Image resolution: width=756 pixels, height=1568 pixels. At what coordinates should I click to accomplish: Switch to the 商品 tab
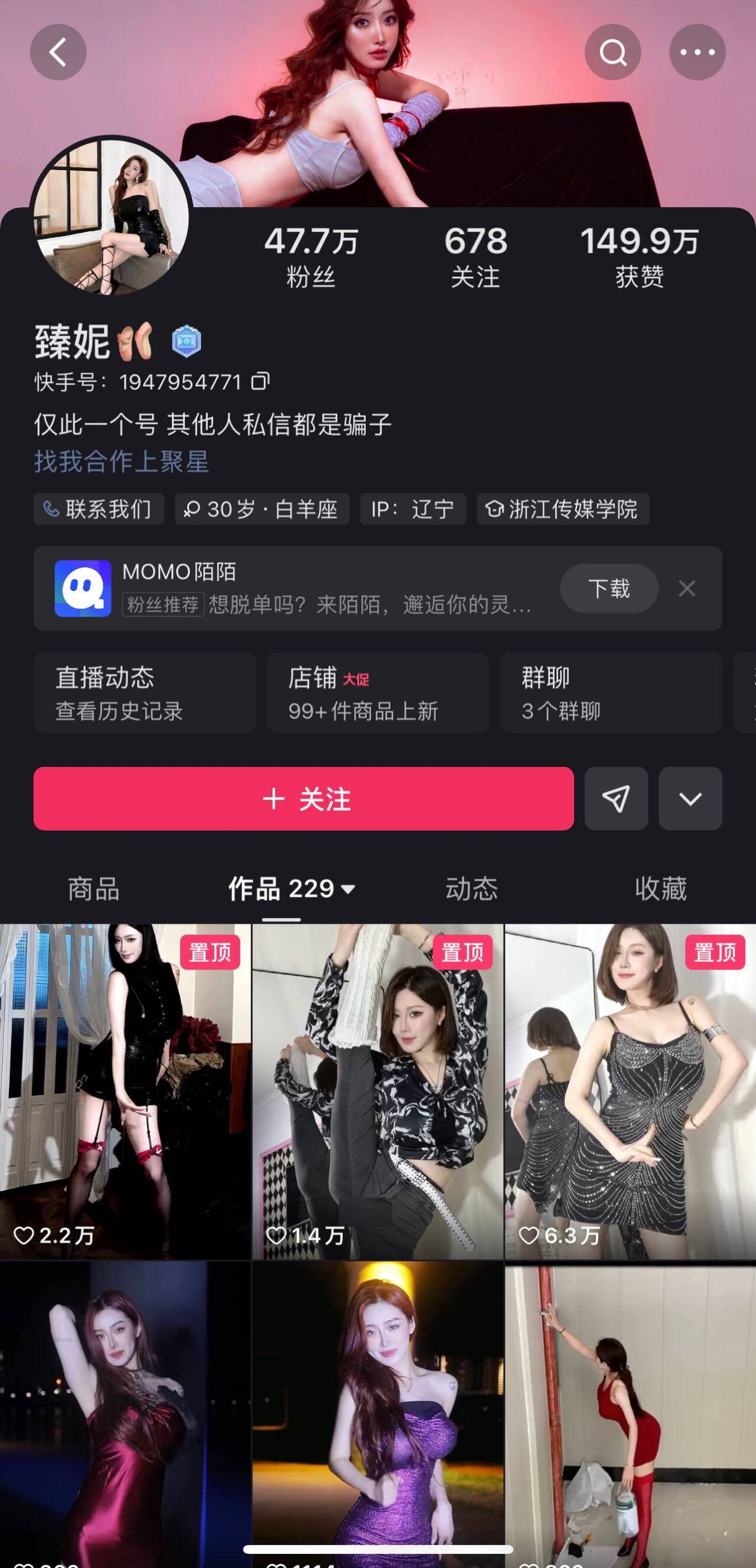click(94, 889)
